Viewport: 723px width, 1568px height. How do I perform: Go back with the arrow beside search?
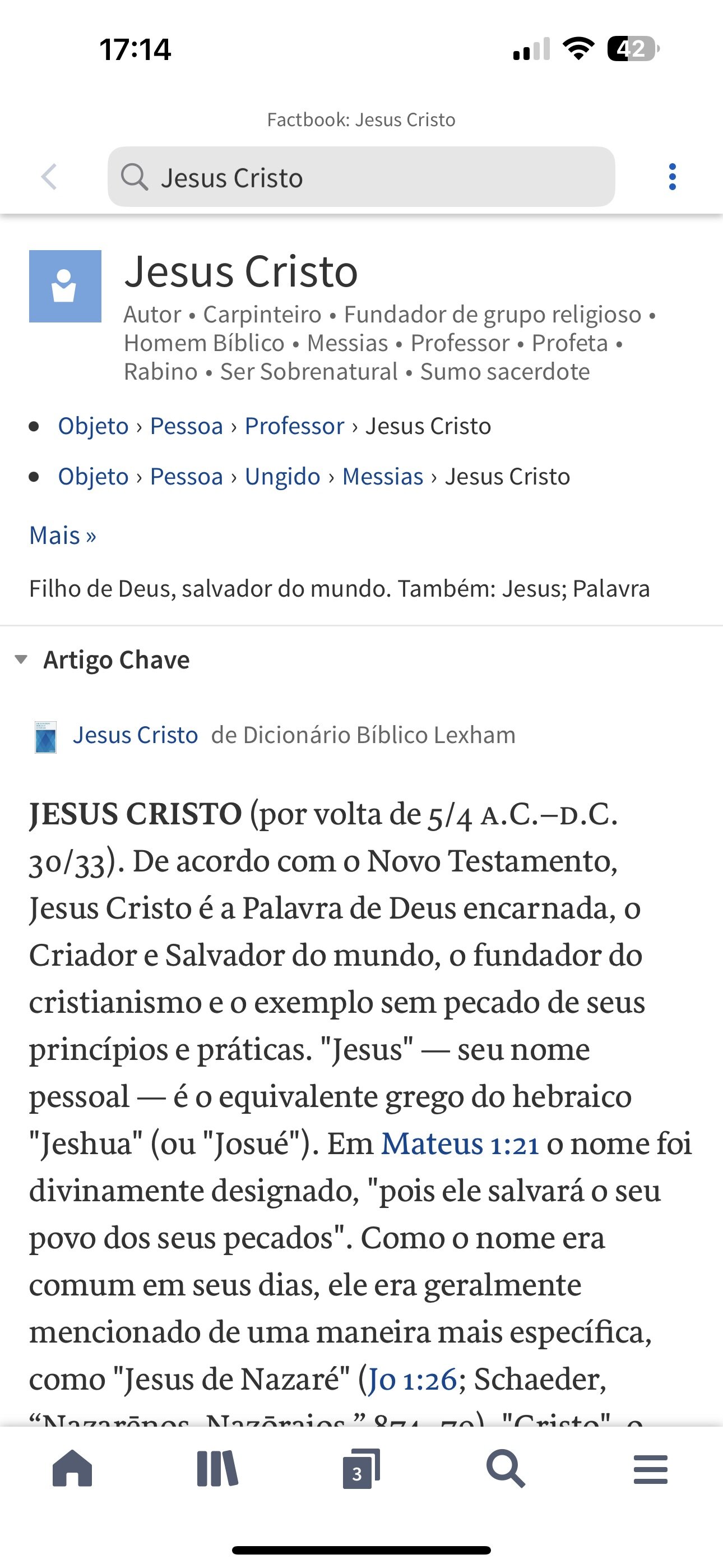(x=49, y=177)
